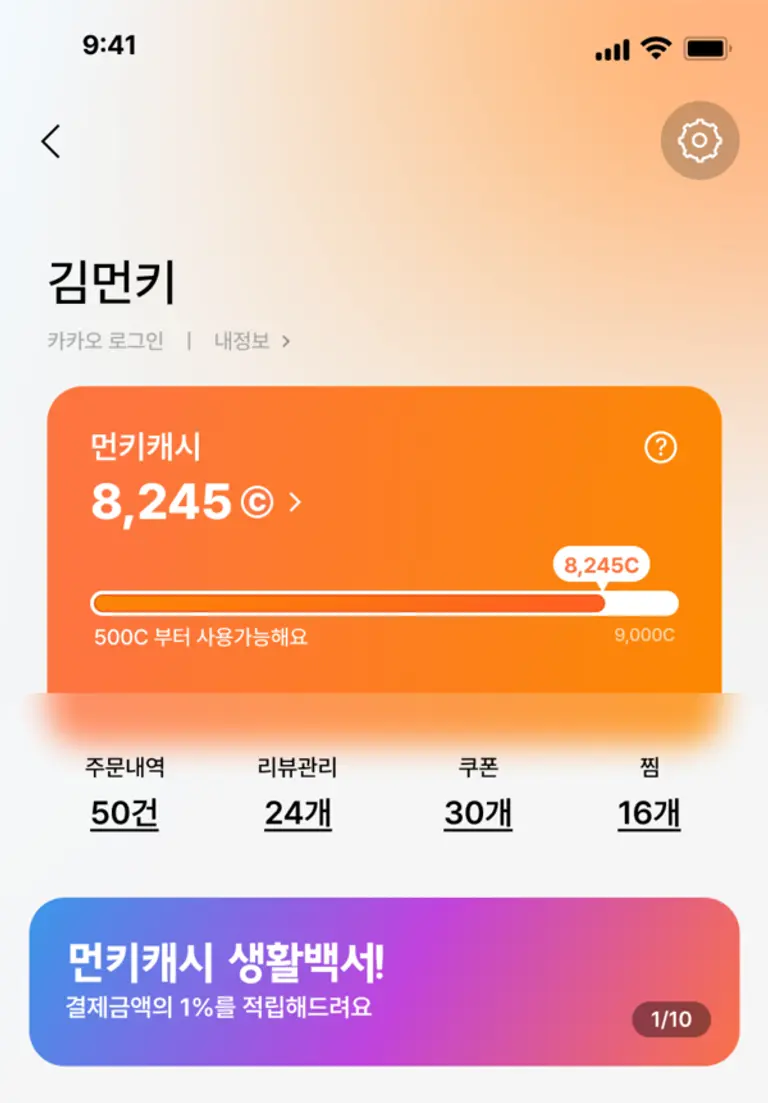The image size is (768, 1103).
Task: Tap the back arrow at top left
Action: pos(49,141)
